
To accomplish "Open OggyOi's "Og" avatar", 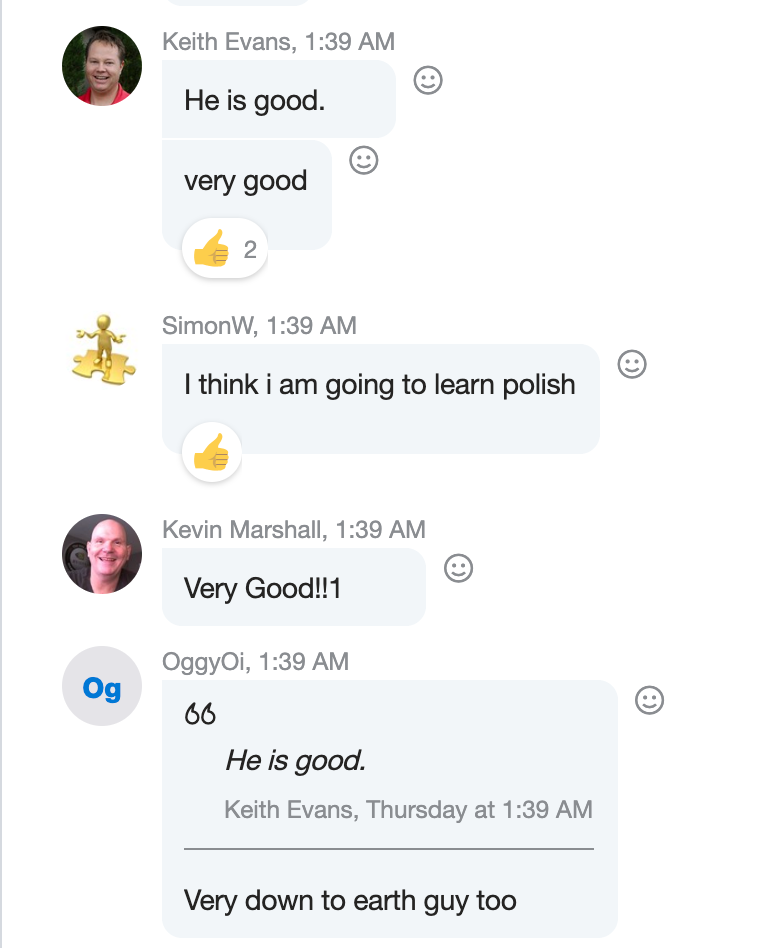I will [102, 686].
